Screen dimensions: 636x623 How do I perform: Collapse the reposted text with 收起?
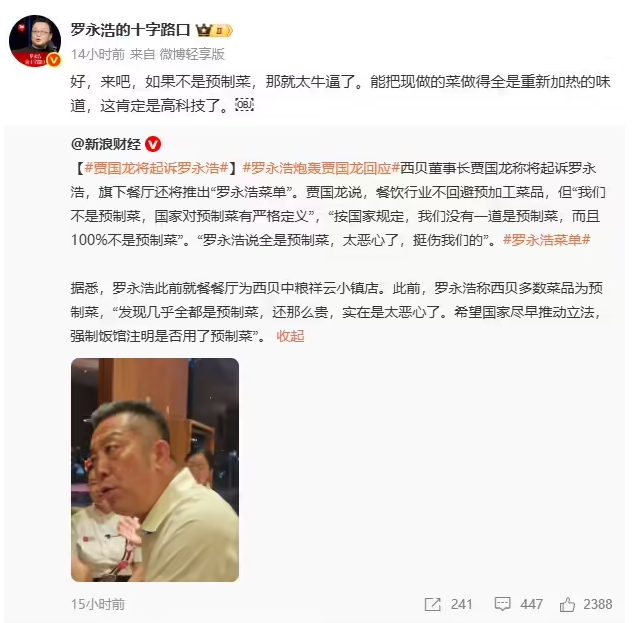290,336
